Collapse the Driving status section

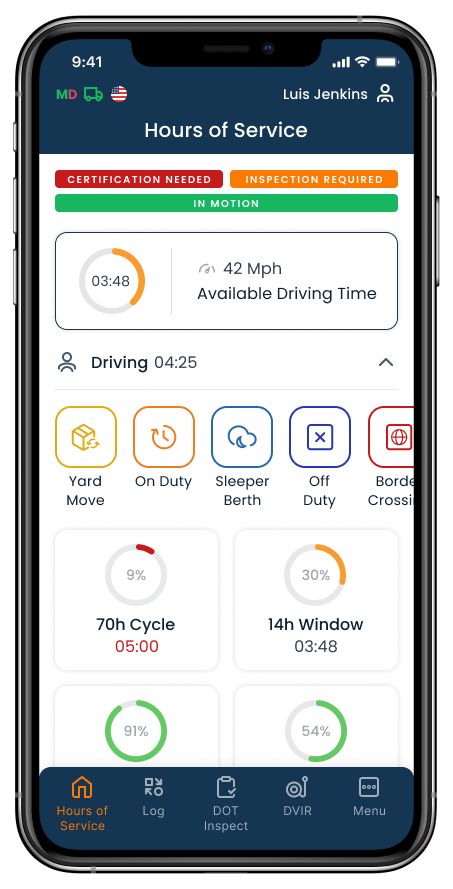[x=386, y=362]
